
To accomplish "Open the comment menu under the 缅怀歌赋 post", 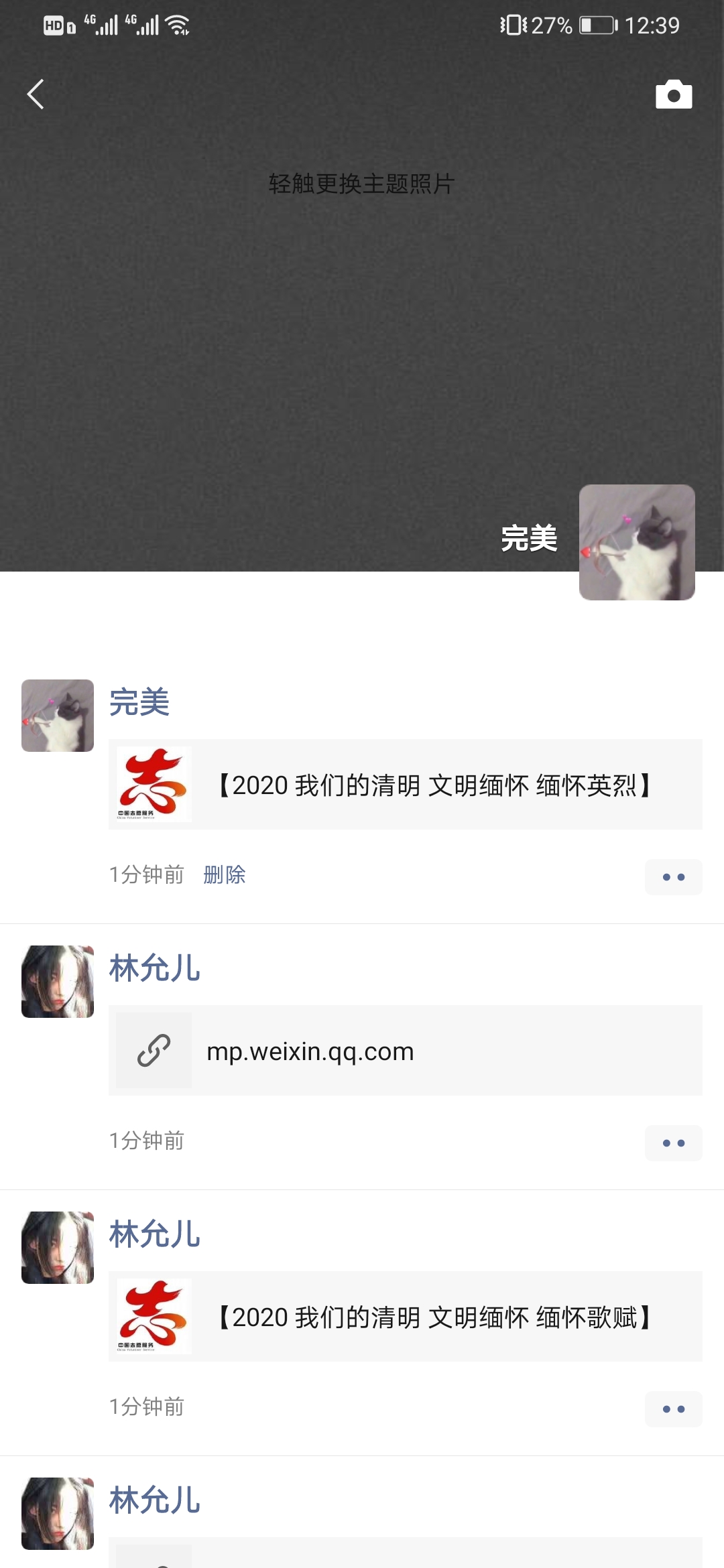I will coord(673,1409).
